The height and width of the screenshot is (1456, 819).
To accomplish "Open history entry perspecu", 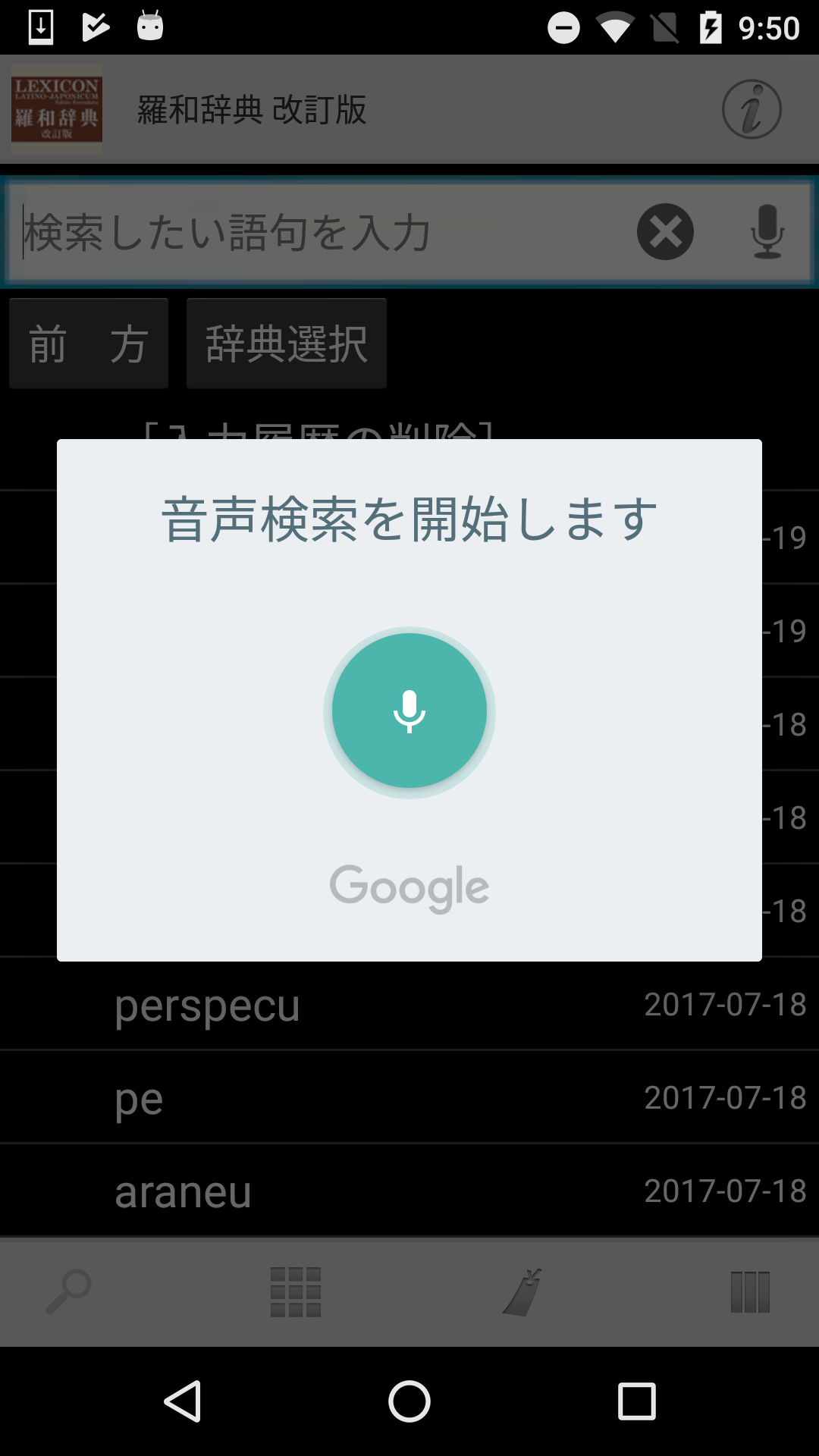I will (409, 1005).
